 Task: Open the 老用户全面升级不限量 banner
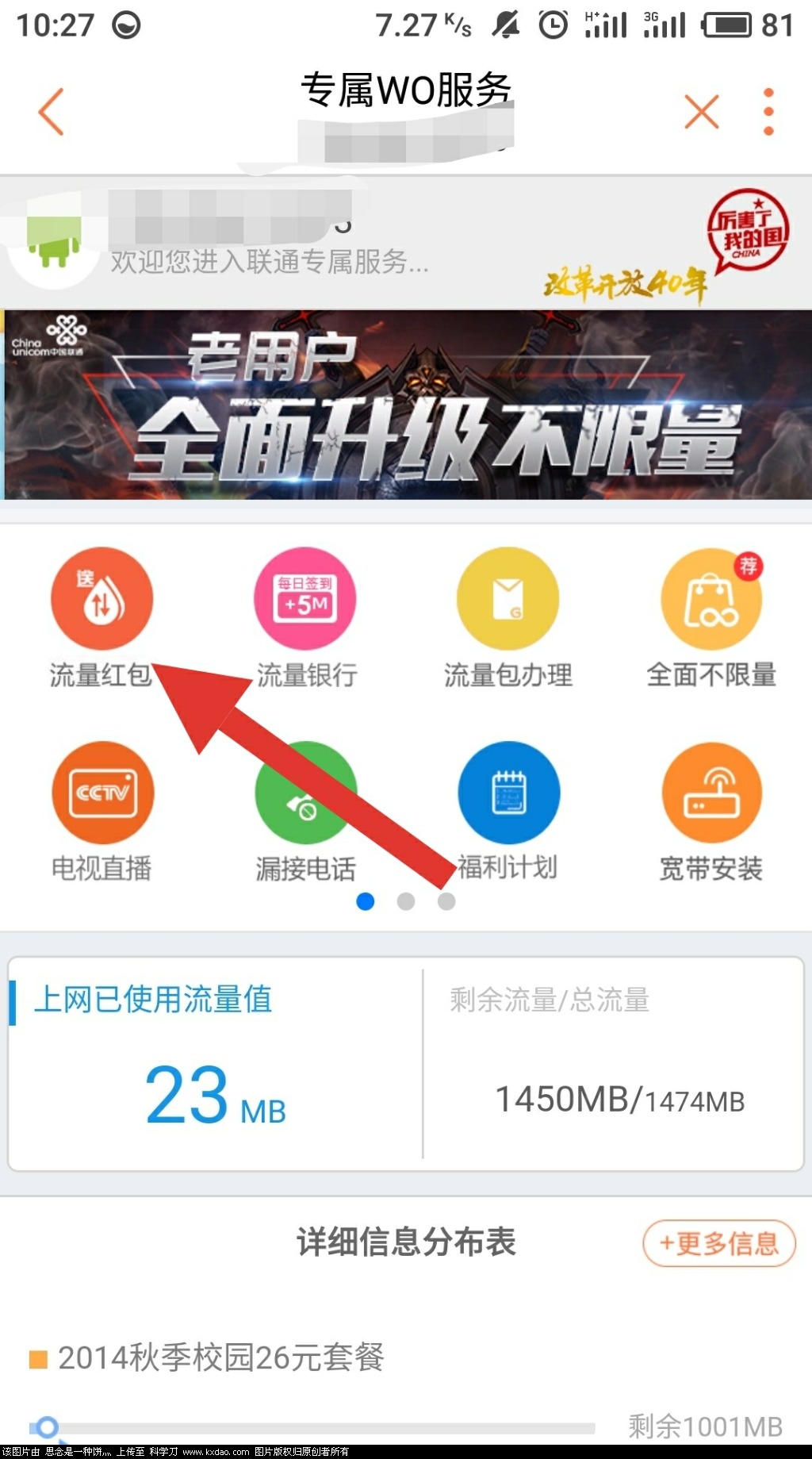[x=406, y=405]
